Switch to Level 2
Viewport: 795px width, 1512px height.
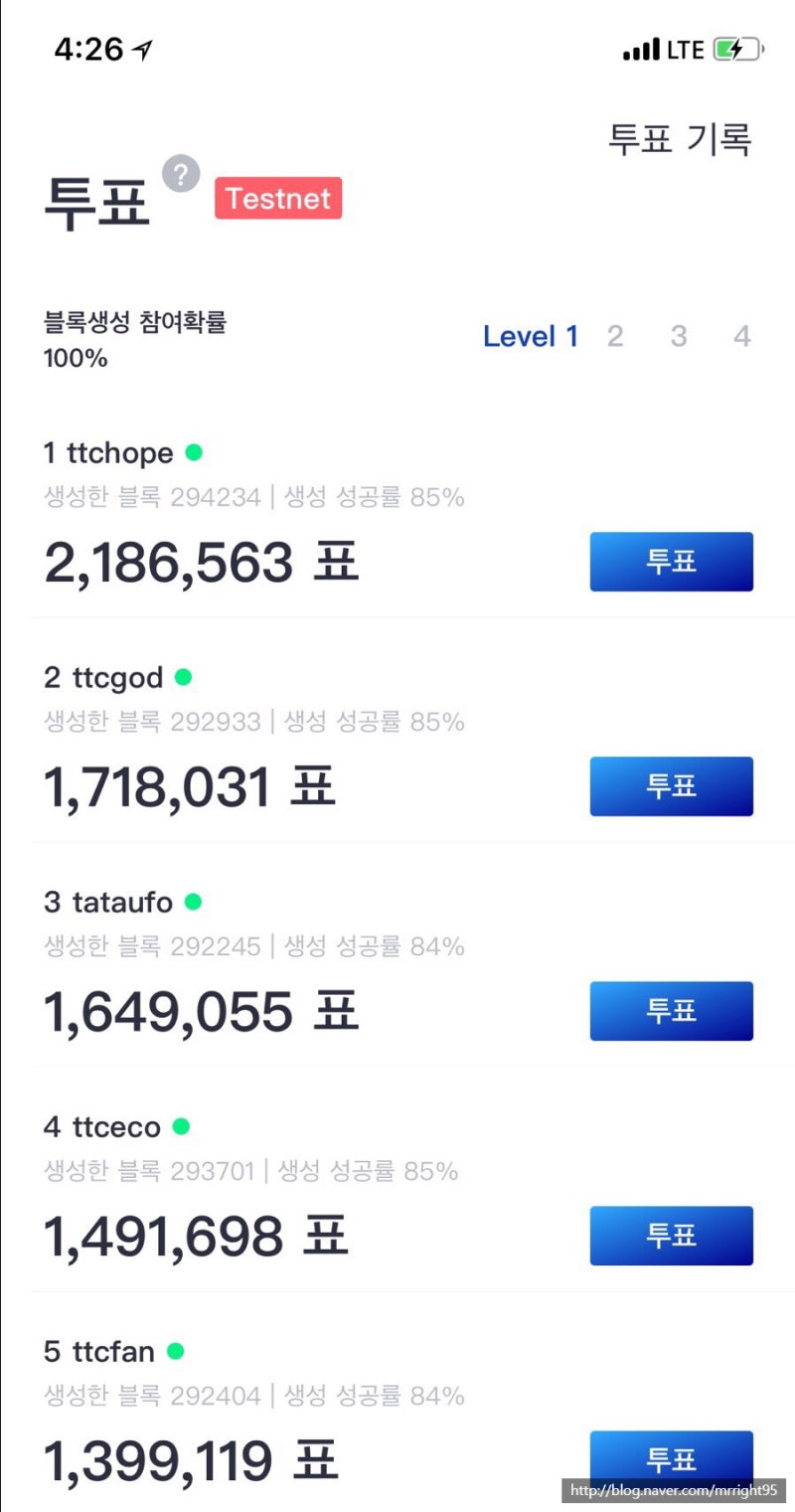[615, 336]
